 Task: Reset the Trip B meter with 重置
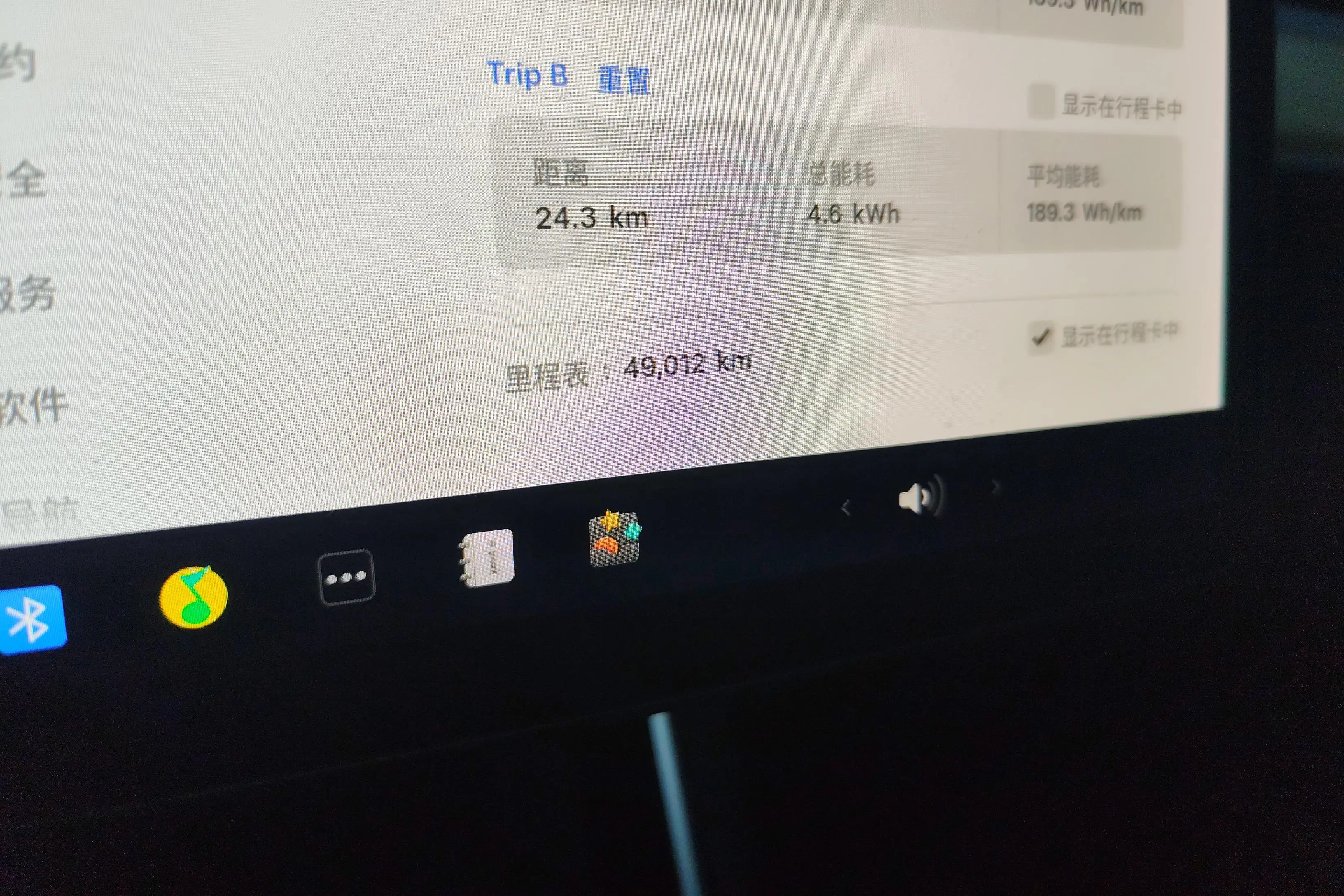click(x=623, y=80)
